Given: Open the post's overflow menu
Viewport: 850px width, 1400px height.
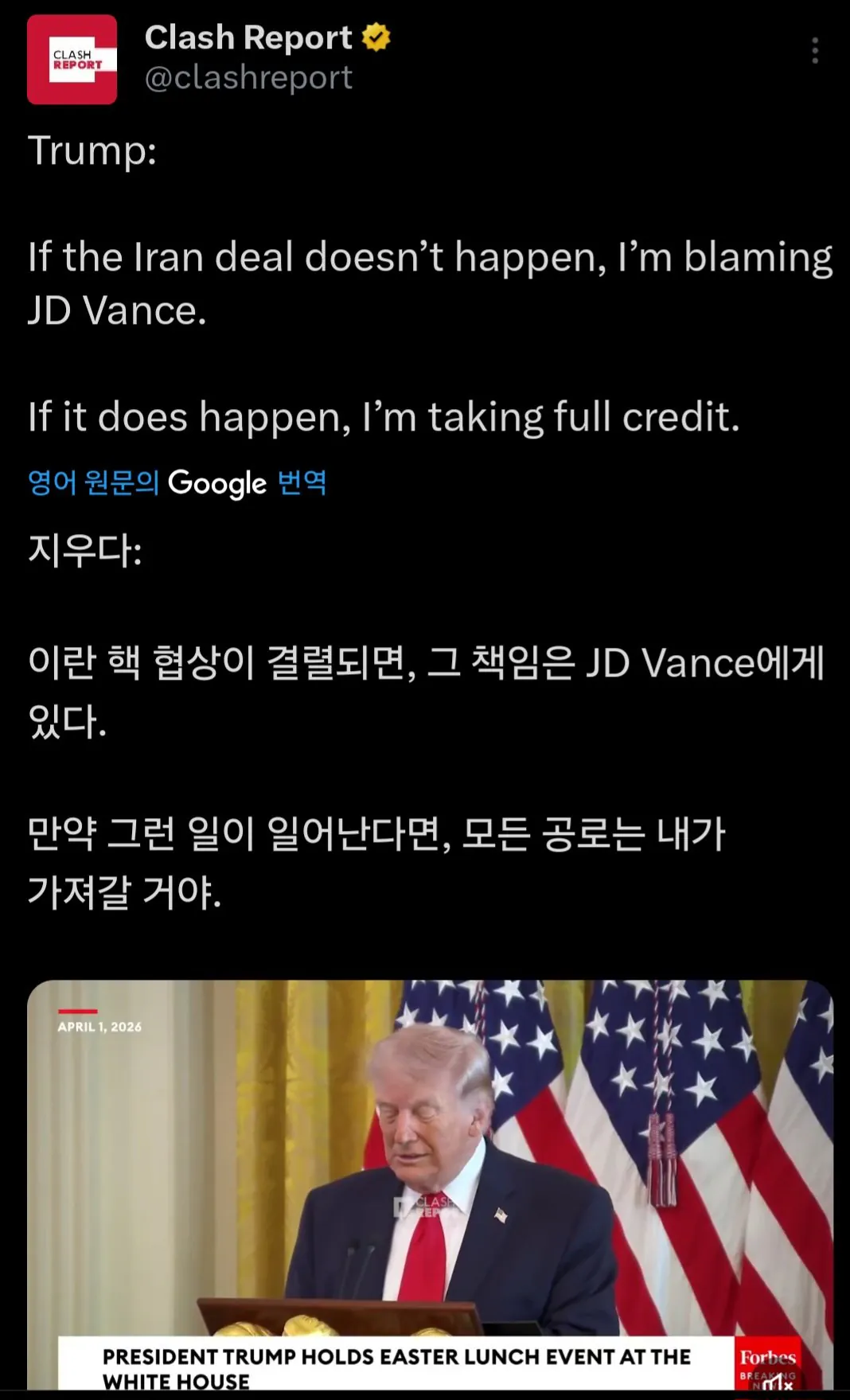Looking at the screenshot, I should [x=814, y=51].
